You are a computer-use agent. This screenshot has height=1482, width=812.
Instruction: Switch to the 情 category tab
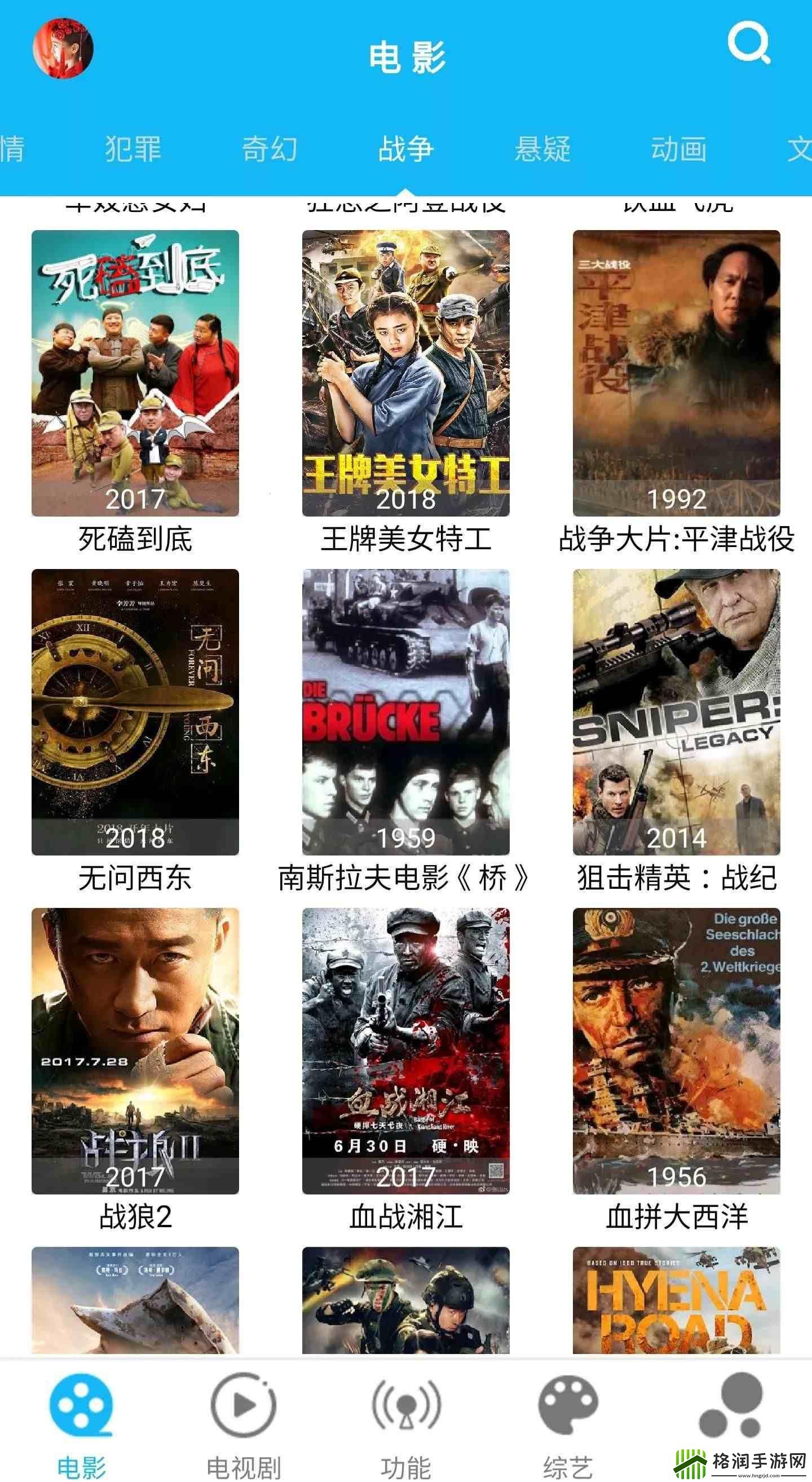[x=12, y=148]
